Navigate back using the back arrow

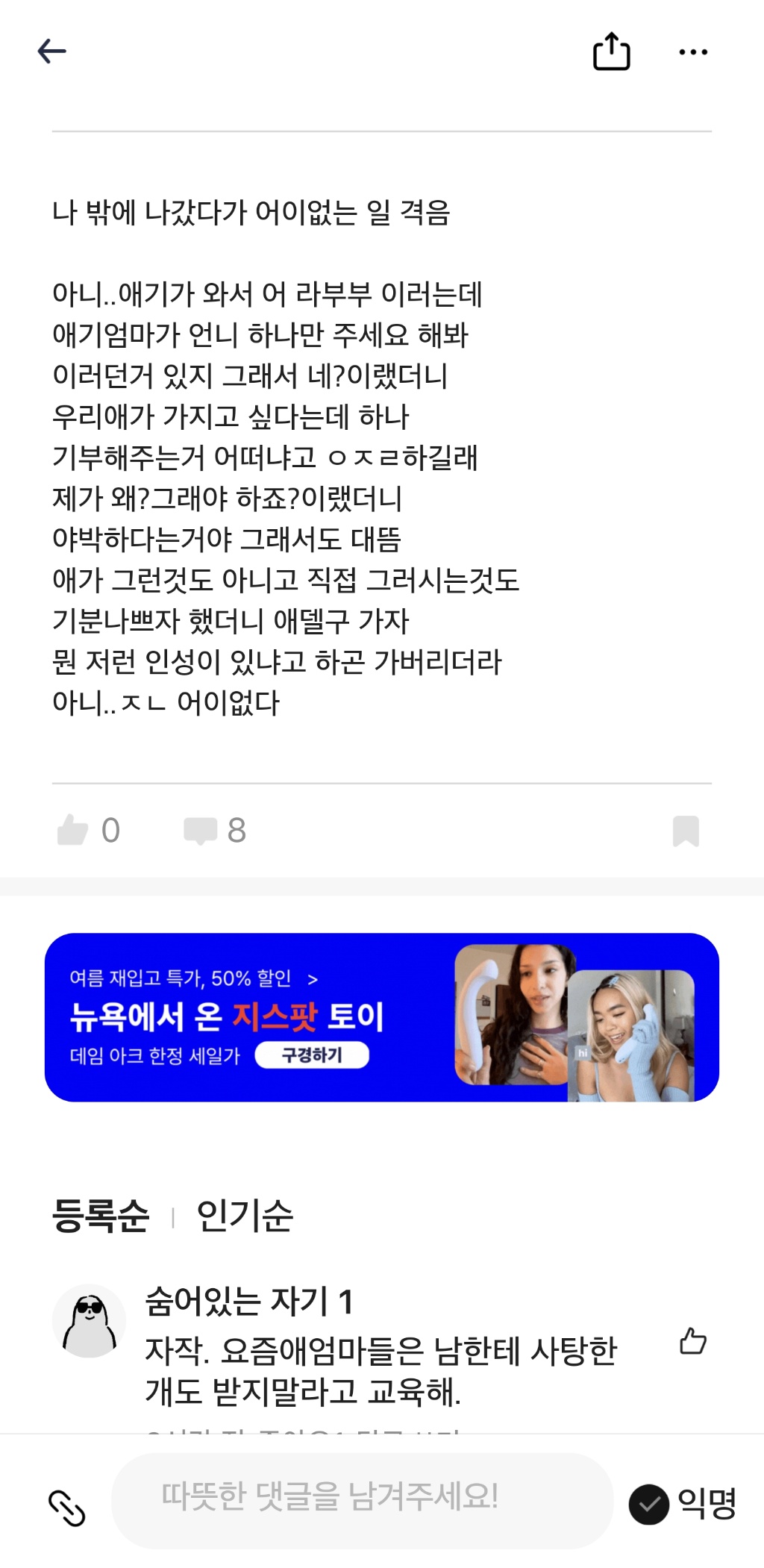tap(51, 51)
